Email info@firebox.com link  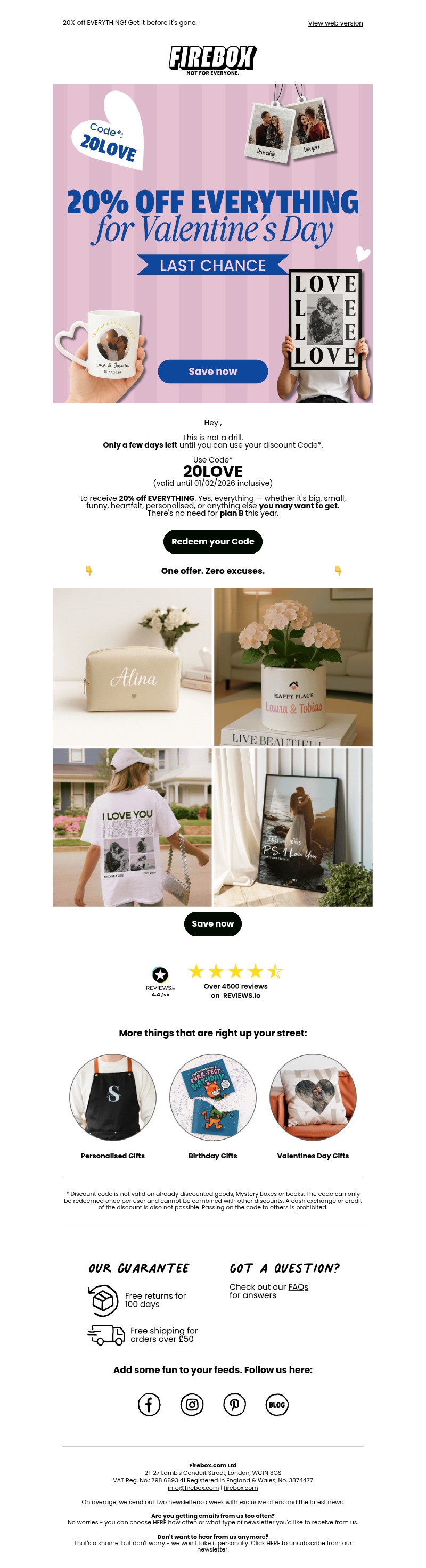(x=193, y=1488)
